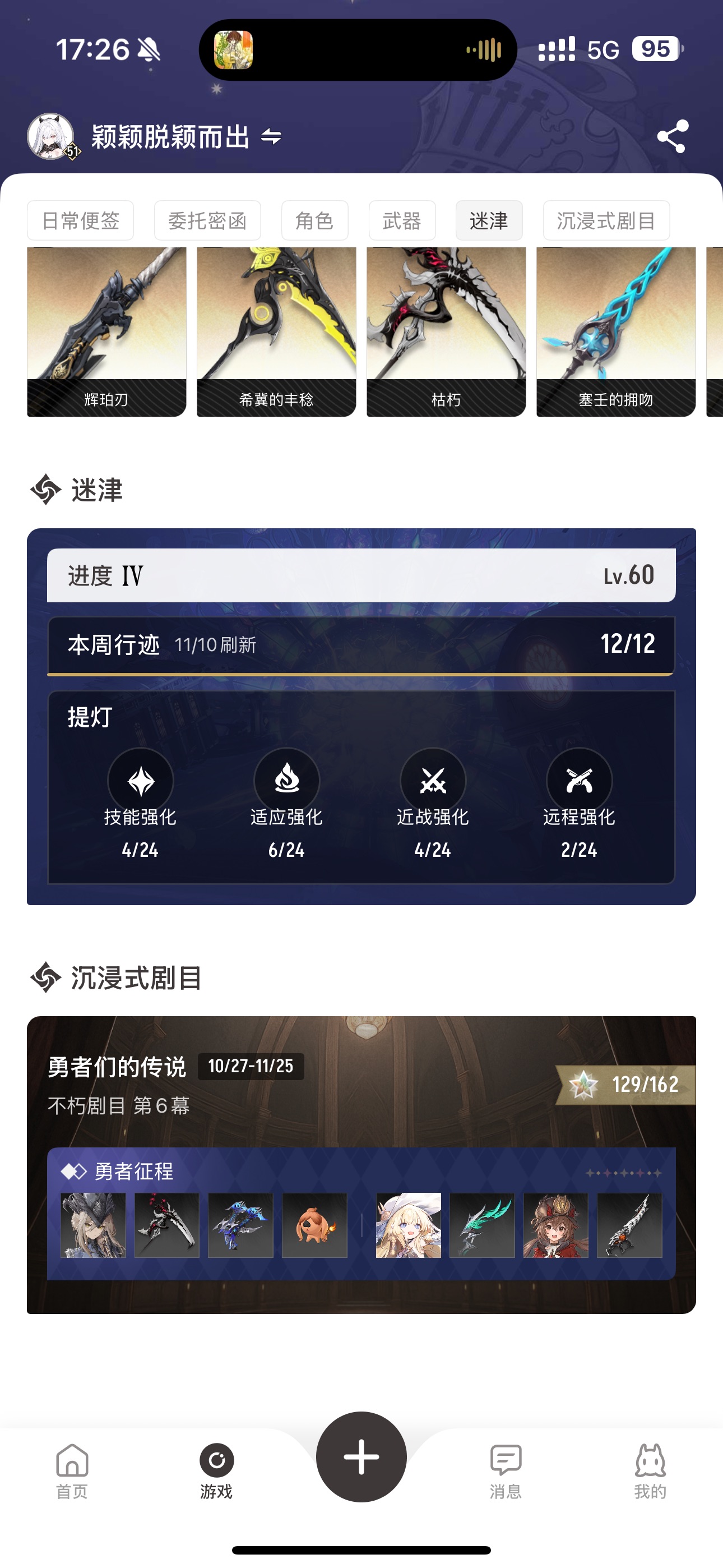This screenshot has width=723, height=1568.
Task: Select the 迷津 tab
Action: (489, 220)
